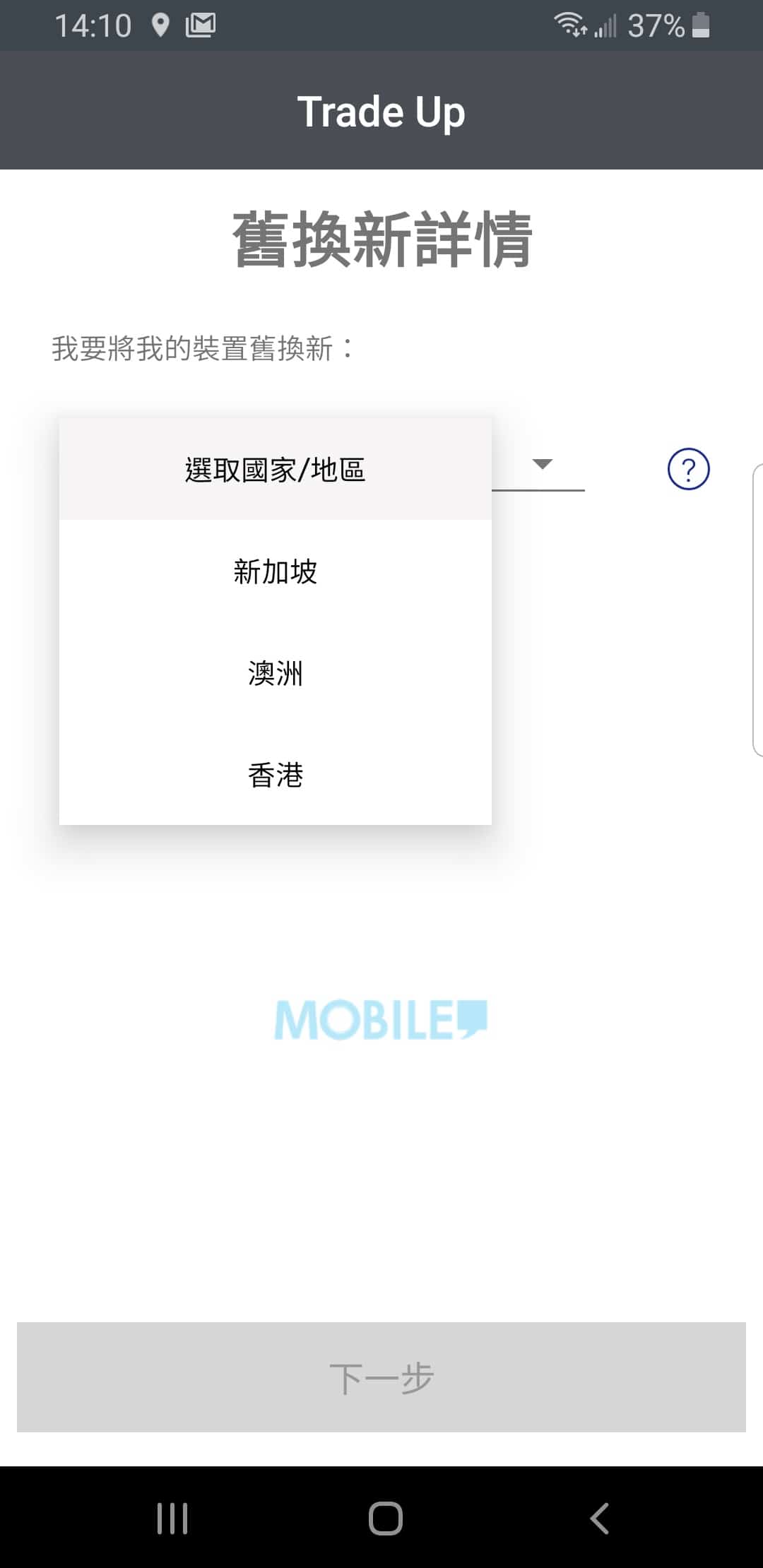The height and width of the screenshot is (1568, 763).
Task: Open recent apps from the navigation bar
Action: coord(172,1518)
